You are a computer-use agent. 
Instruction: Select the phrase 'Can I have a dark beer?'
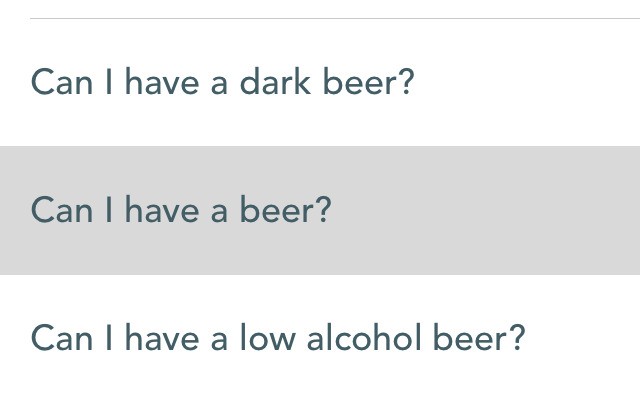coord(222,82)
